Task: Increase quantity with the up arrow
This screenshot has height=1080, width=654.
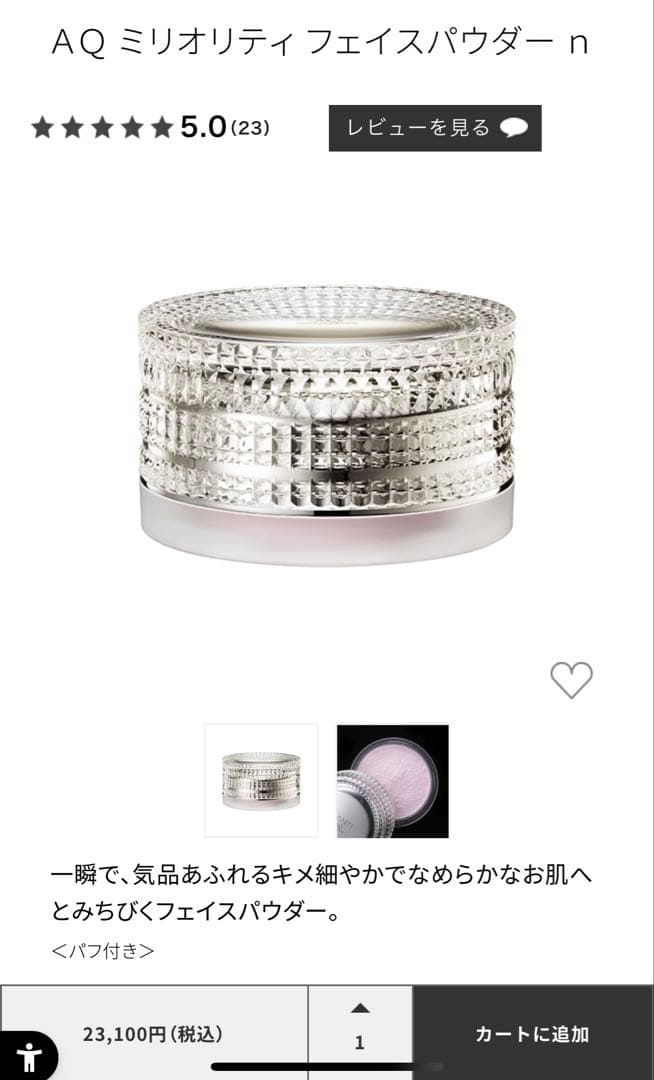Action: [x=360, y=1008]
